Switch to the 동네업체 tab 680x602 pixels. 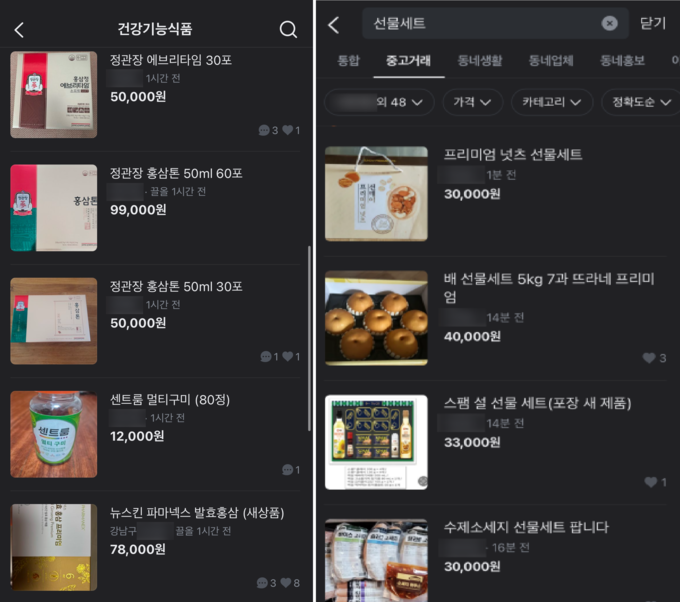tap(551, 61)
